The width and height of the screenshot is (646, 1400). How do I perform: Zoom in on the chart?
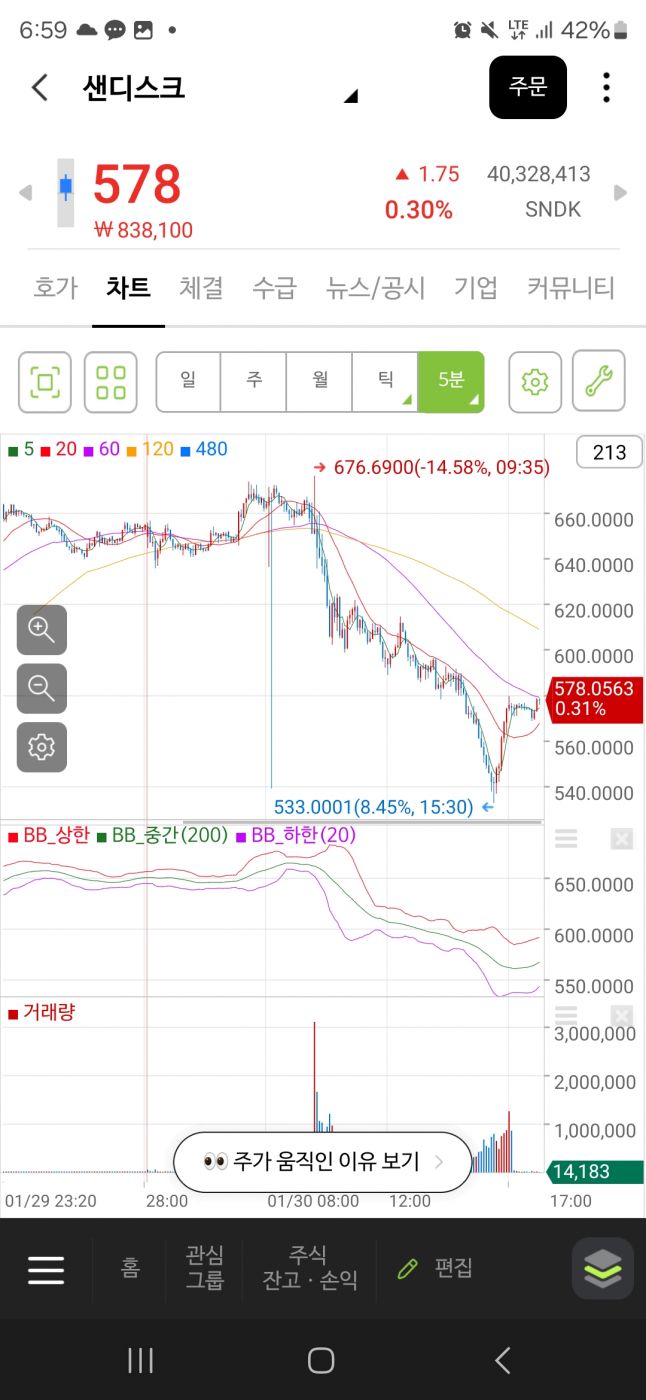(41, 629)
